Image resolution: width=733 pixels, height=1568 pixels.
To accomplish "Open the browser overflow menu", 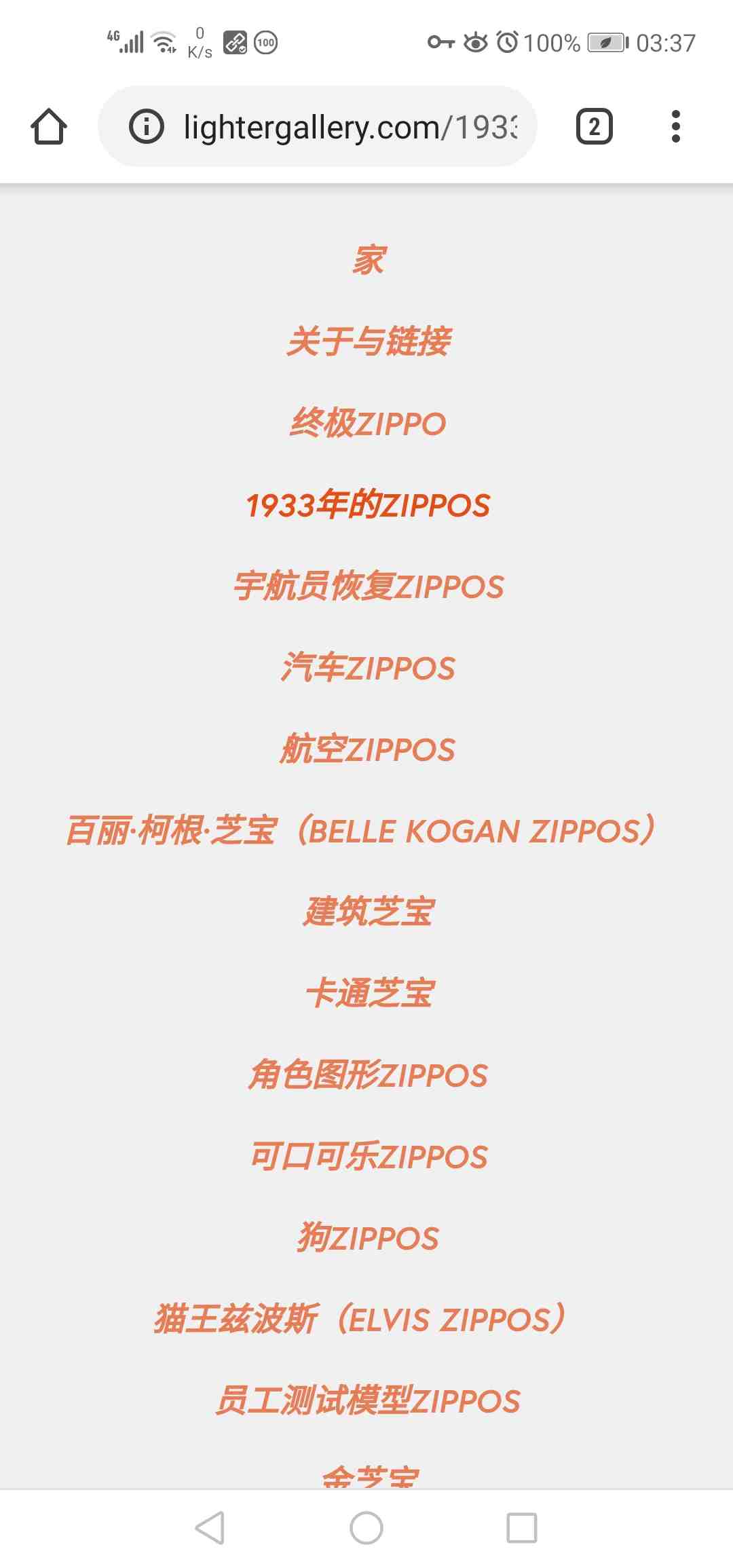I will point(675,126).
